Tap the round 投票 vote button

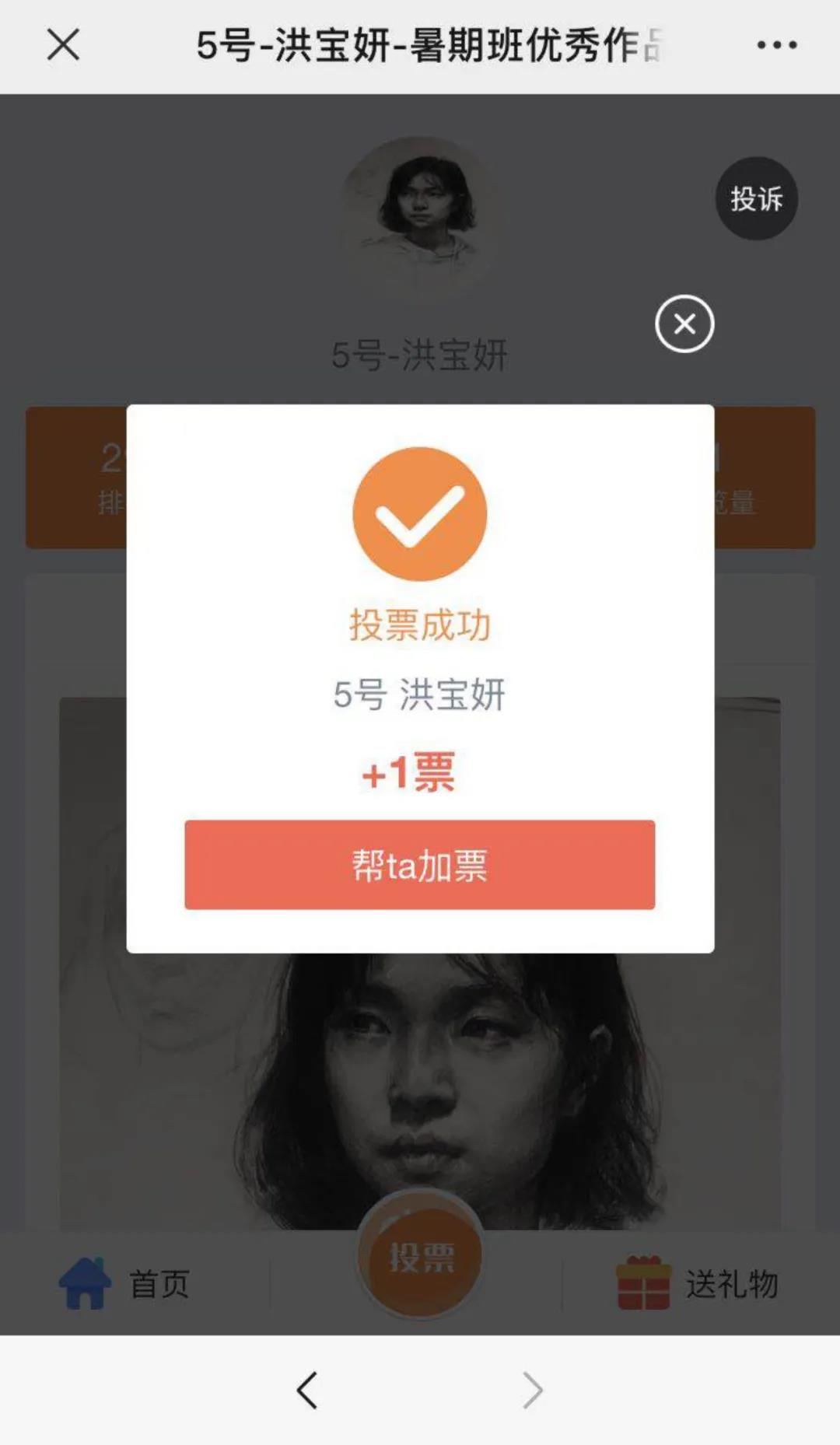[x=420, y=1255]
